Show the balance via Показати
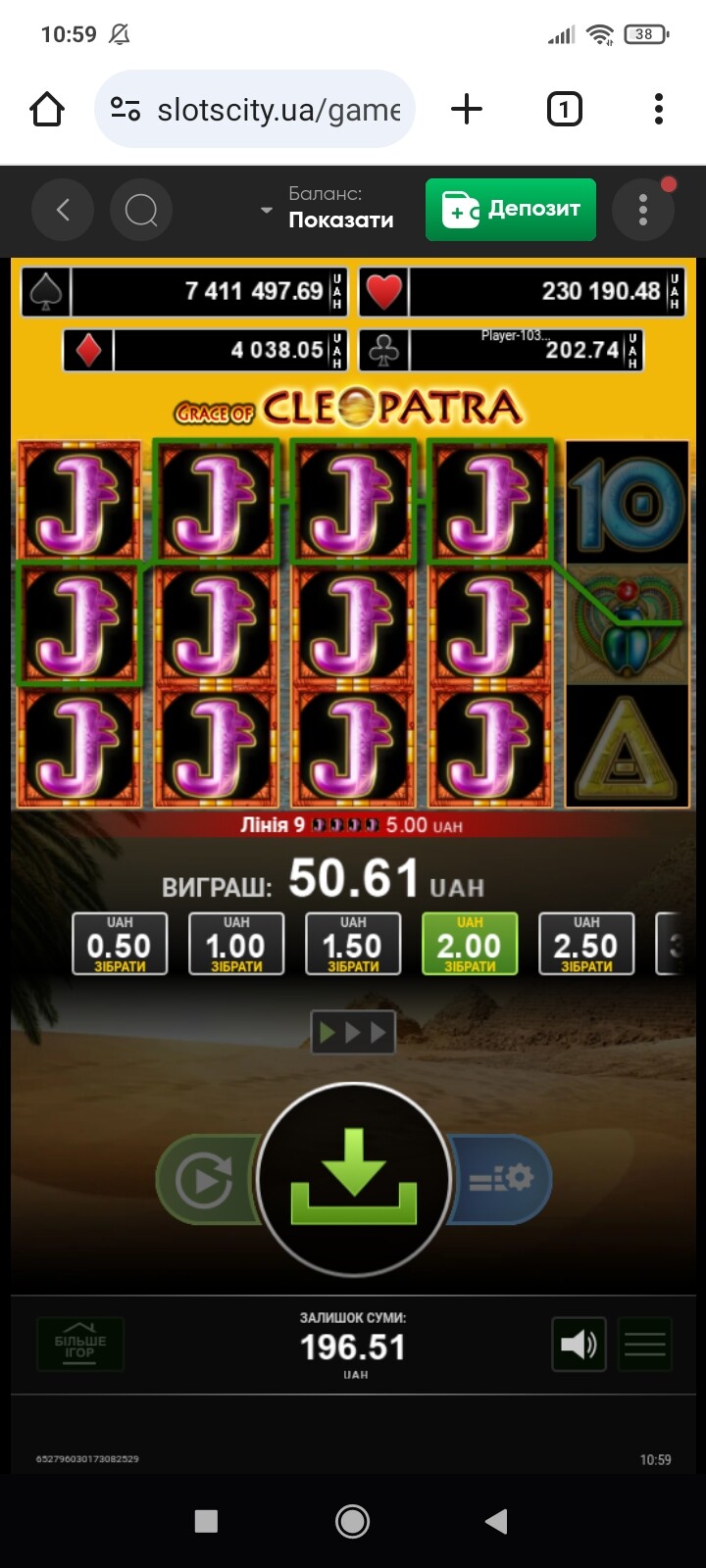706x1568 pixels. click(x=340, y=220)
